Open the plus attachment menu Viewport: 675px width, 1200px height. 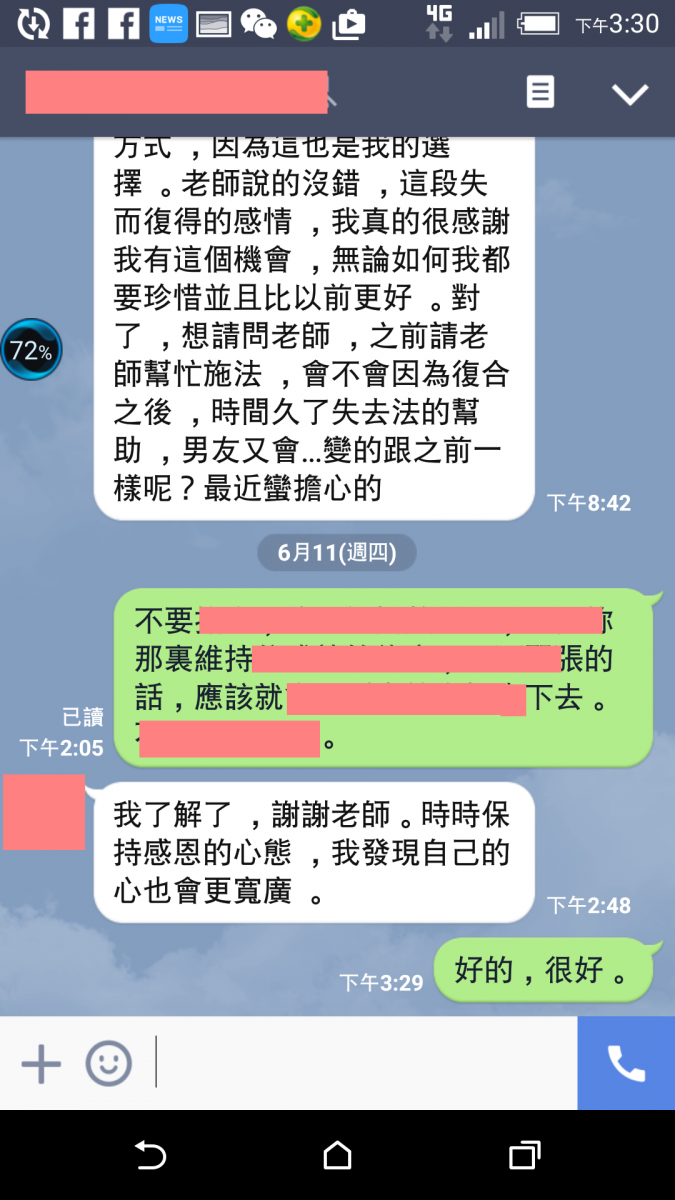click(x=41, y=1063)
